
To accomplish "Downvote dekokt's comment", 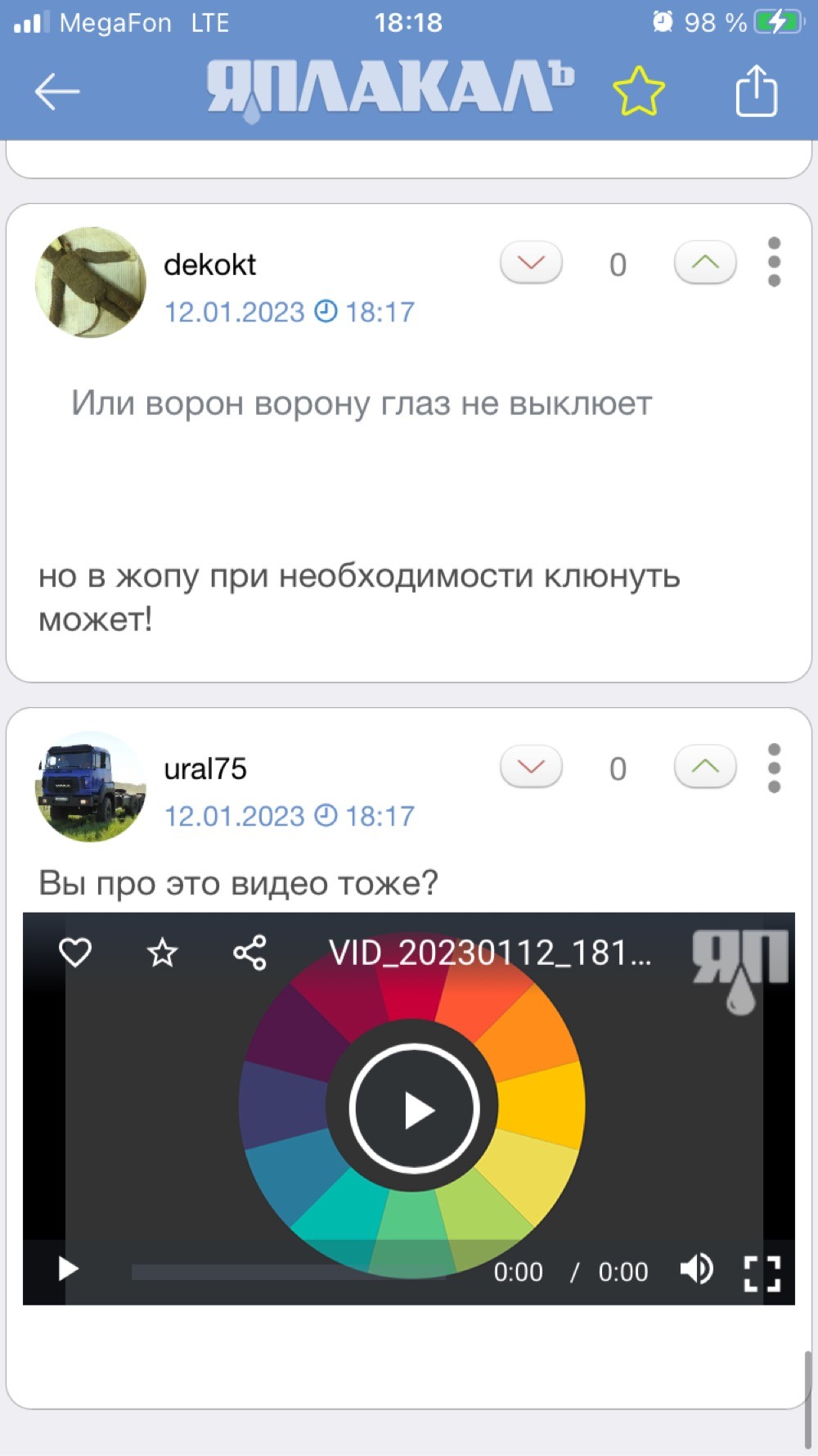I will tap(532, 263).
